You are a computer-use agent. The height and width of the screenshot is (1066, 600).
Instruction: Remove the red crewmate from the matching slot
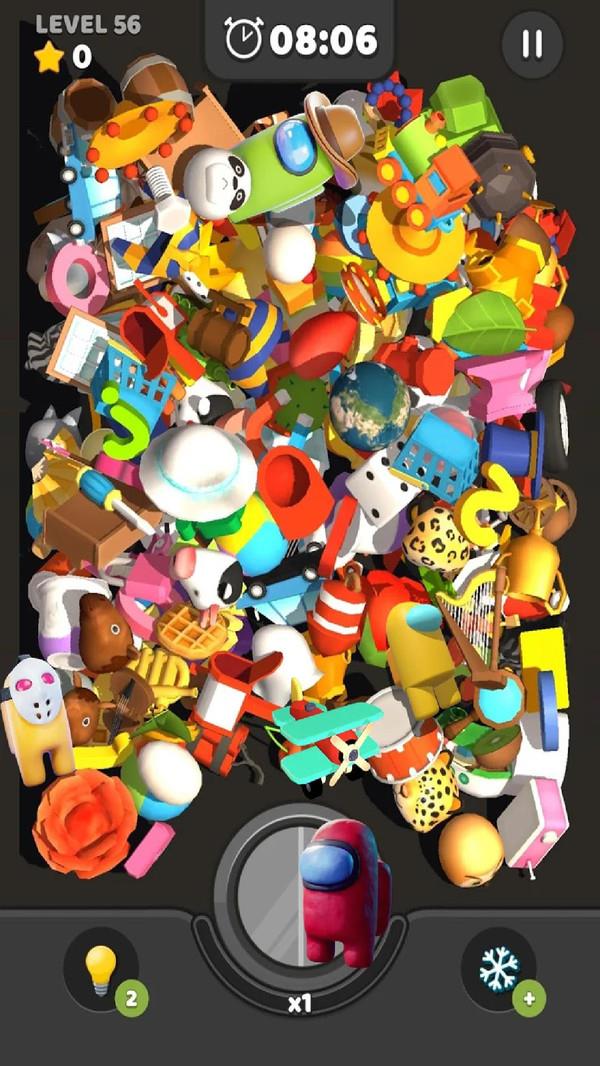click(x=345, y=891)
